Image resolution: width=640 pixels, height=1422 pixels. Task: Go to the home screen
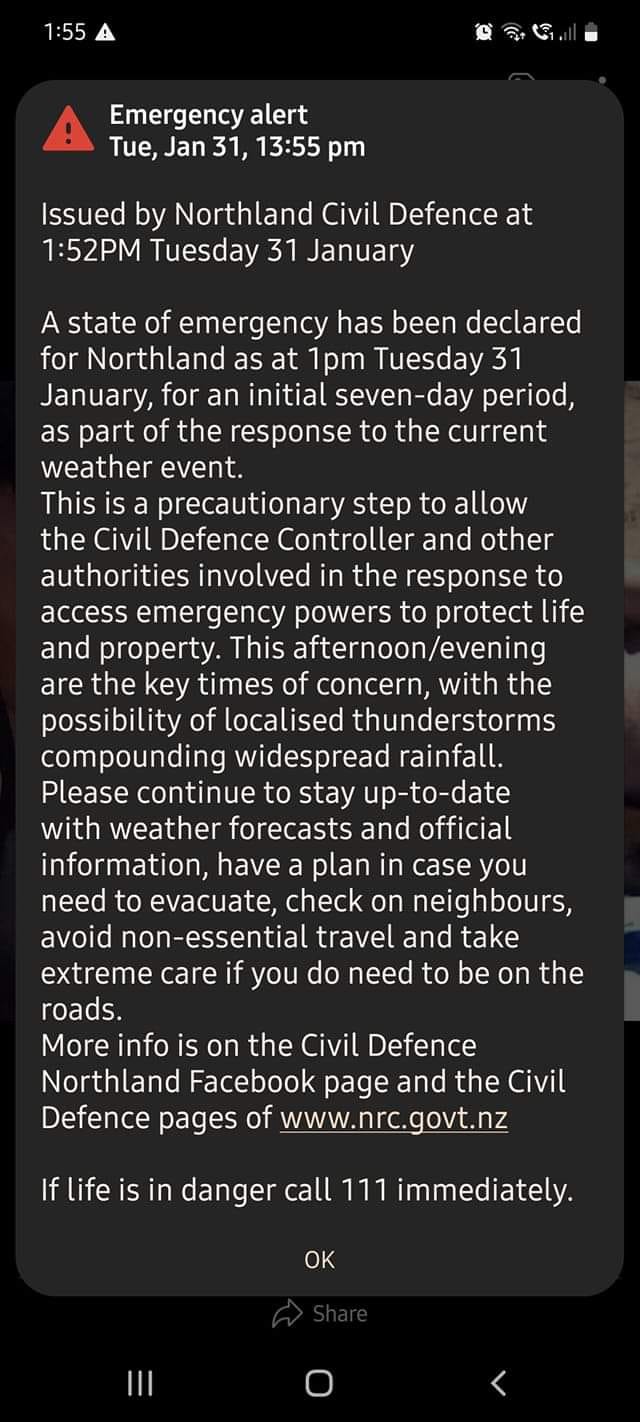click(319, 1382)
